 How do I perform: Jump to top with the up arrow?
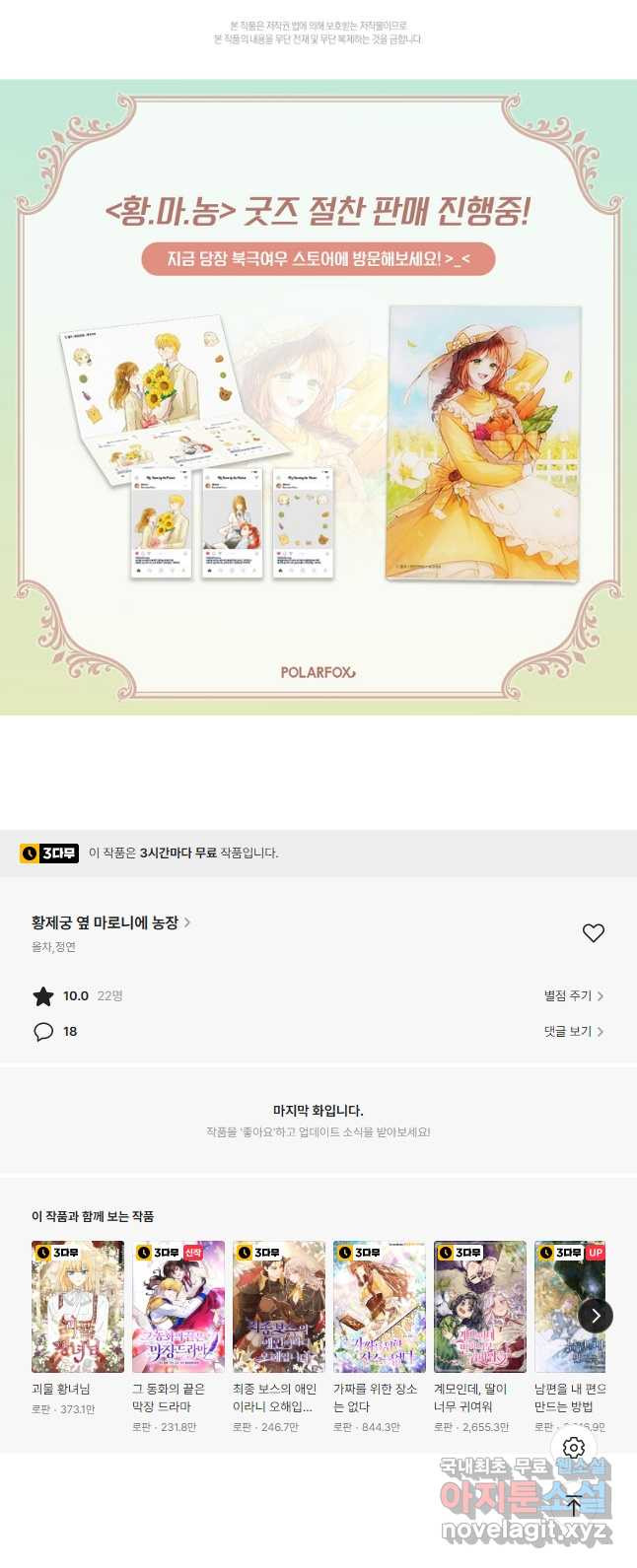click(574, 1504)
